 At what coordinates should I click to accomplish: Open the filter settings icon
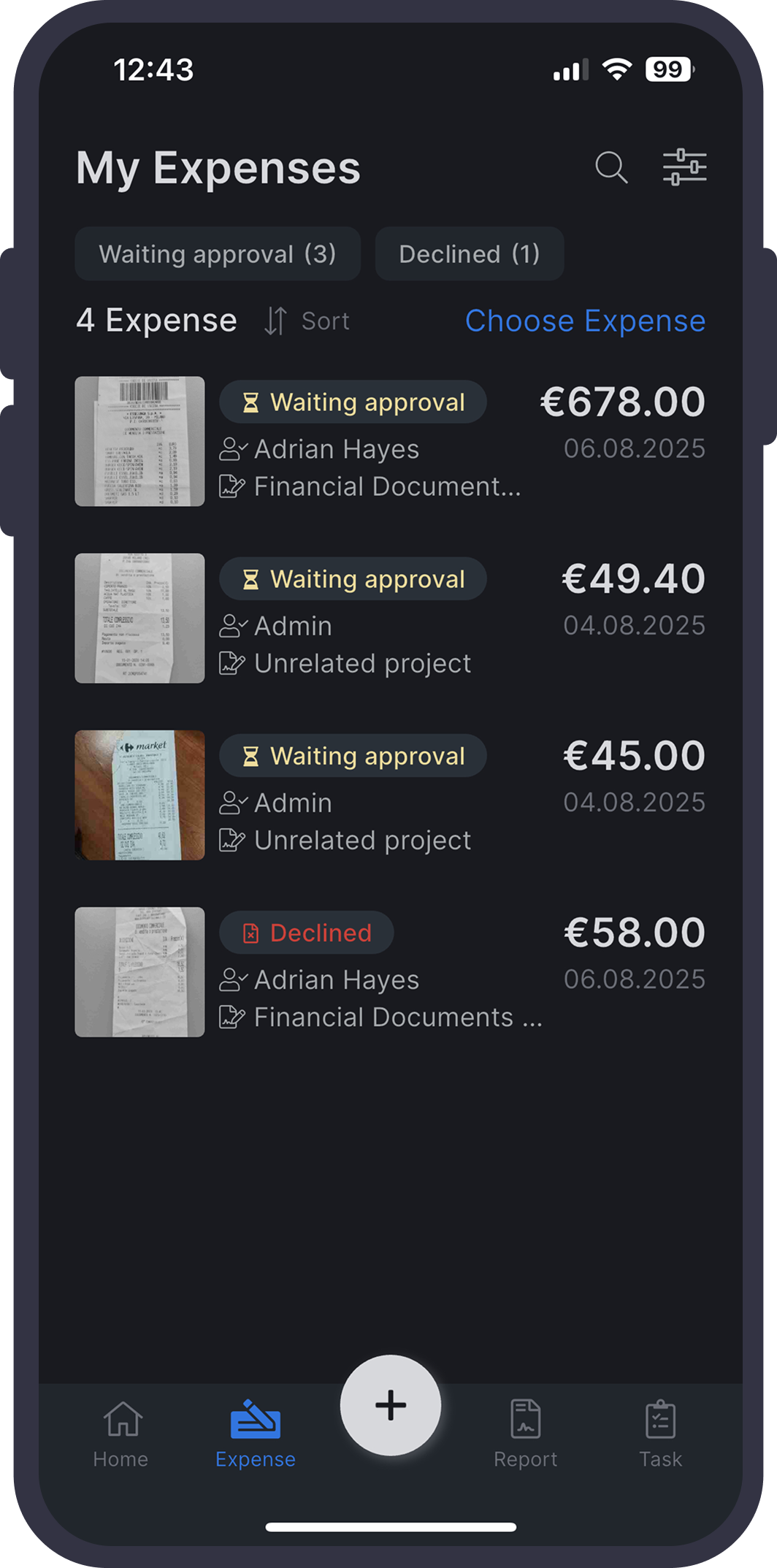(684, 167)
